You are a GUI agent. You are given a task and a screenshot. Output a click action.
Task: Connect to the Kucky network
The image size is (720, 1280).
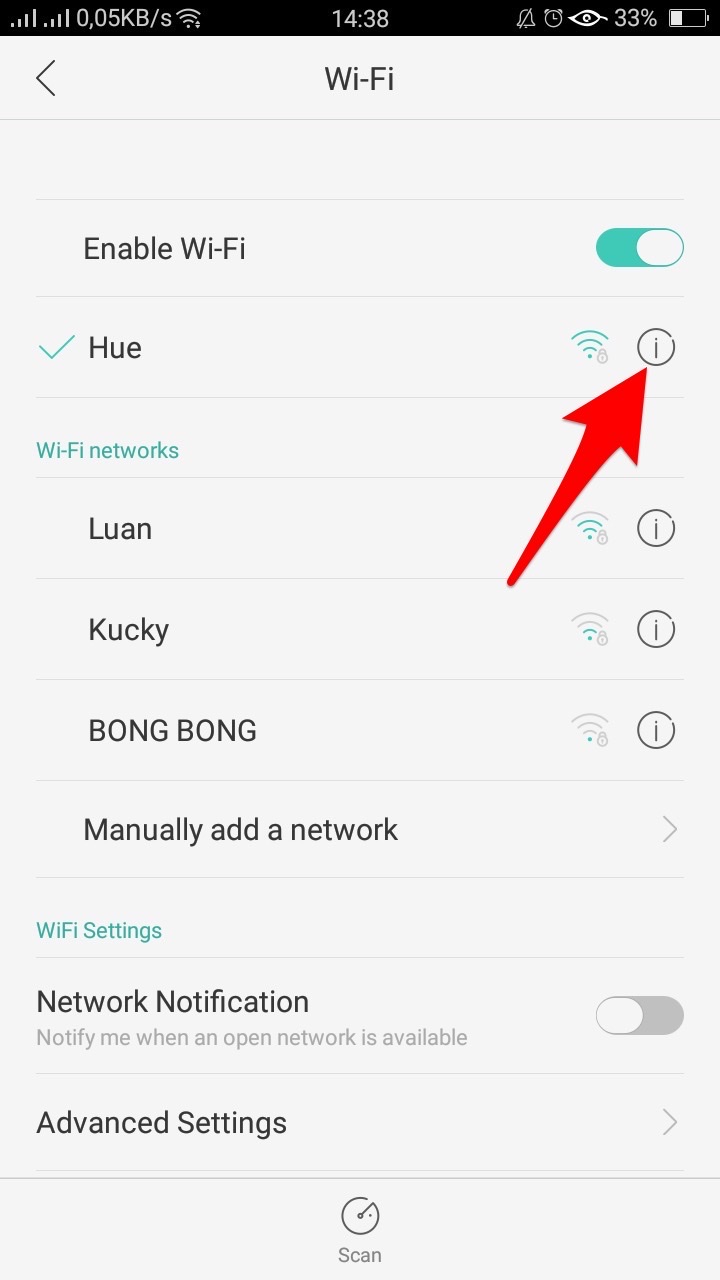tap(129, 630)
